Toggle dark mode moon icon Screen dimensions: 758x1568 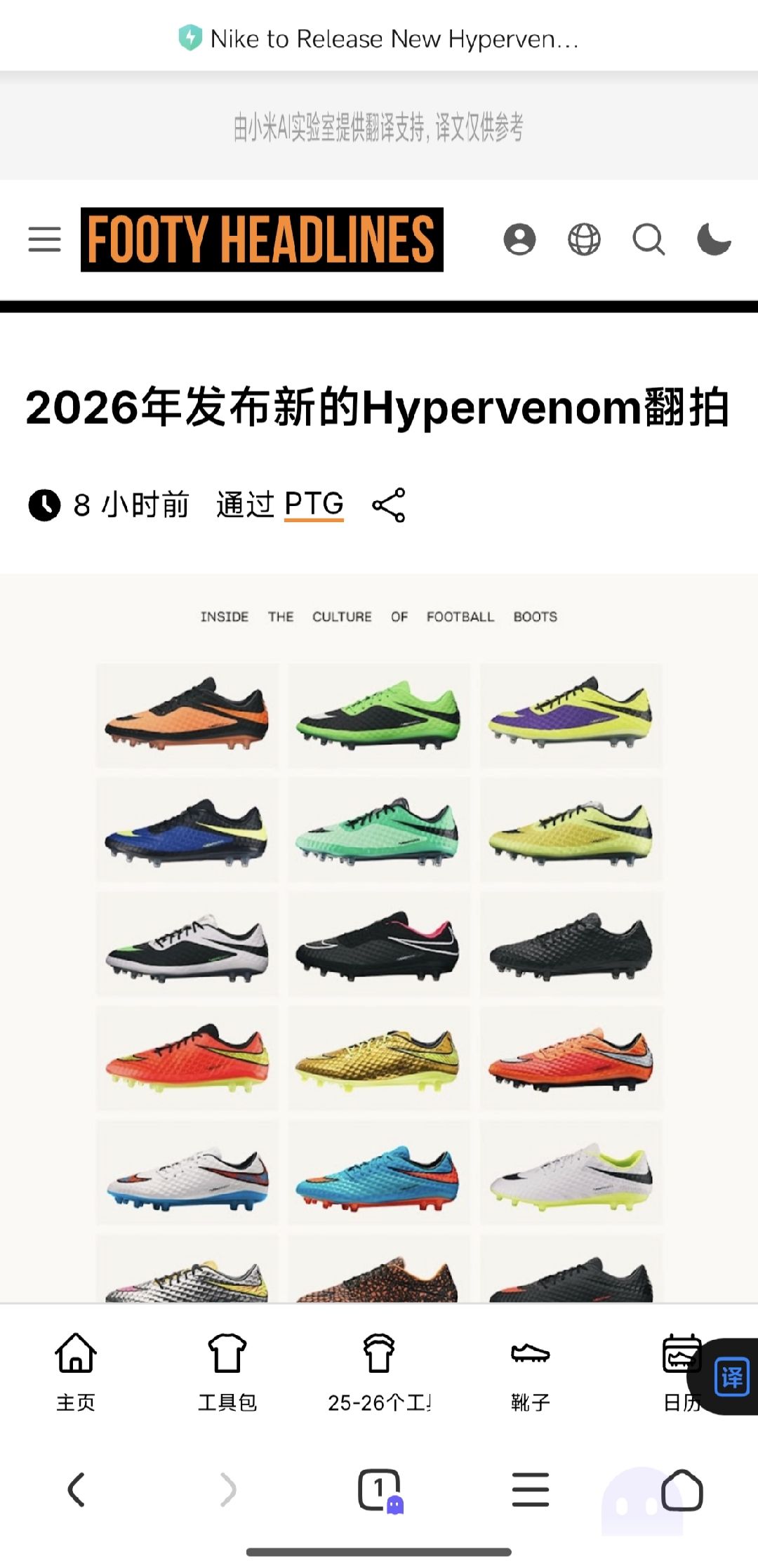pyautogui.click(x=714, y=239)
